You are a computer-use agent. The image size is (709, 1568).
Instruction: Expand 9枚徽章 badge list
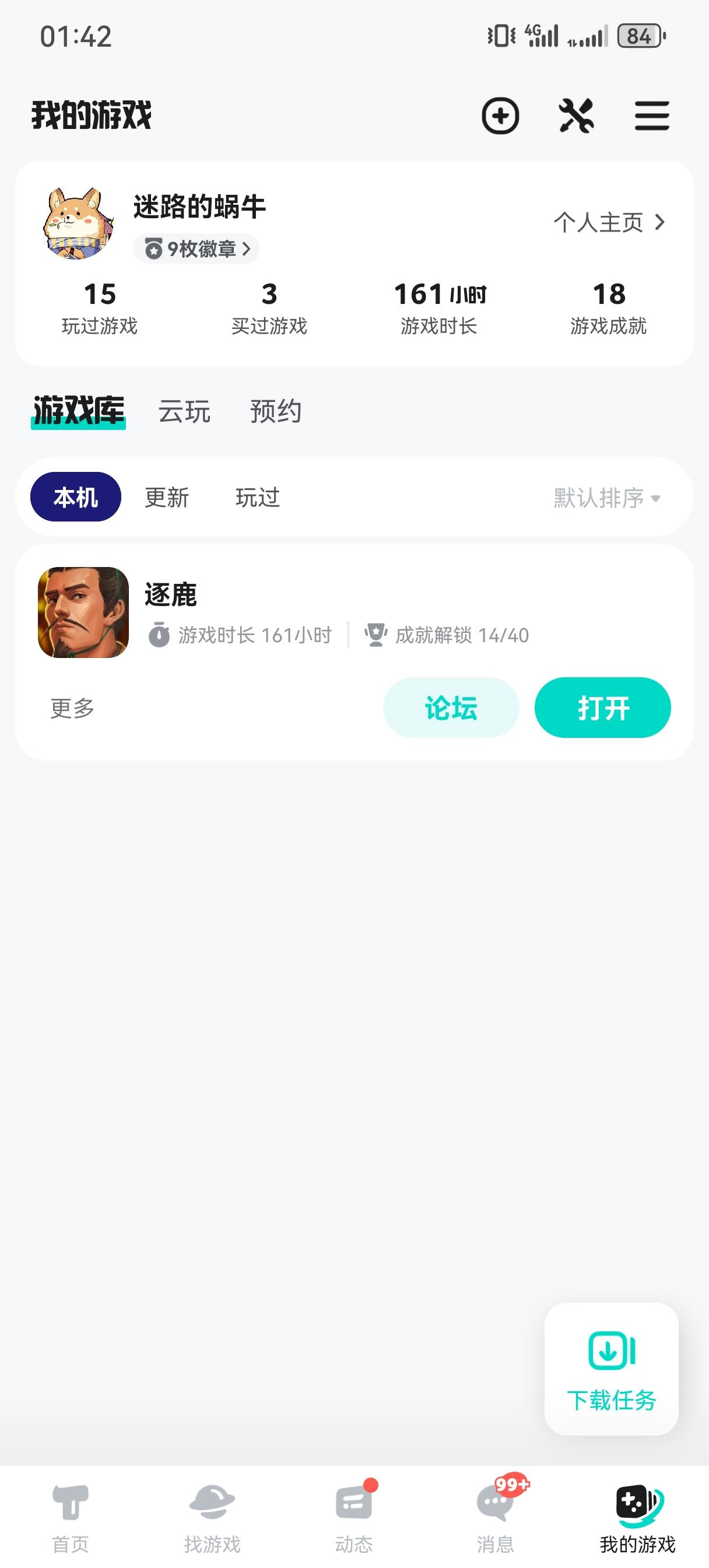195,249
